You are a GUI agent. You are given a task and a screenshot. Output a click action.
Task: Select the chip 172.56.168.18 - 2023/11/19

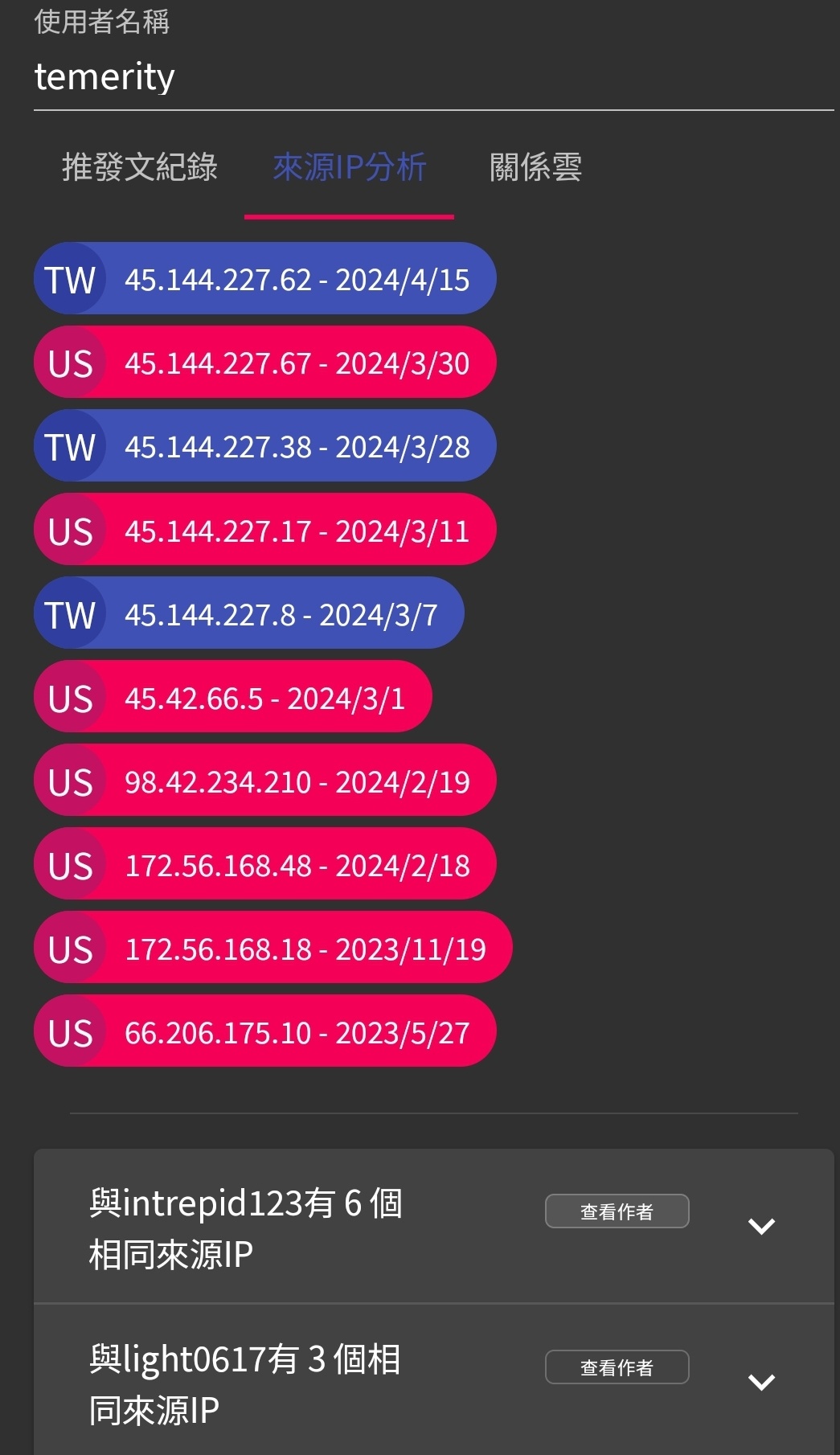coord(272,947)
